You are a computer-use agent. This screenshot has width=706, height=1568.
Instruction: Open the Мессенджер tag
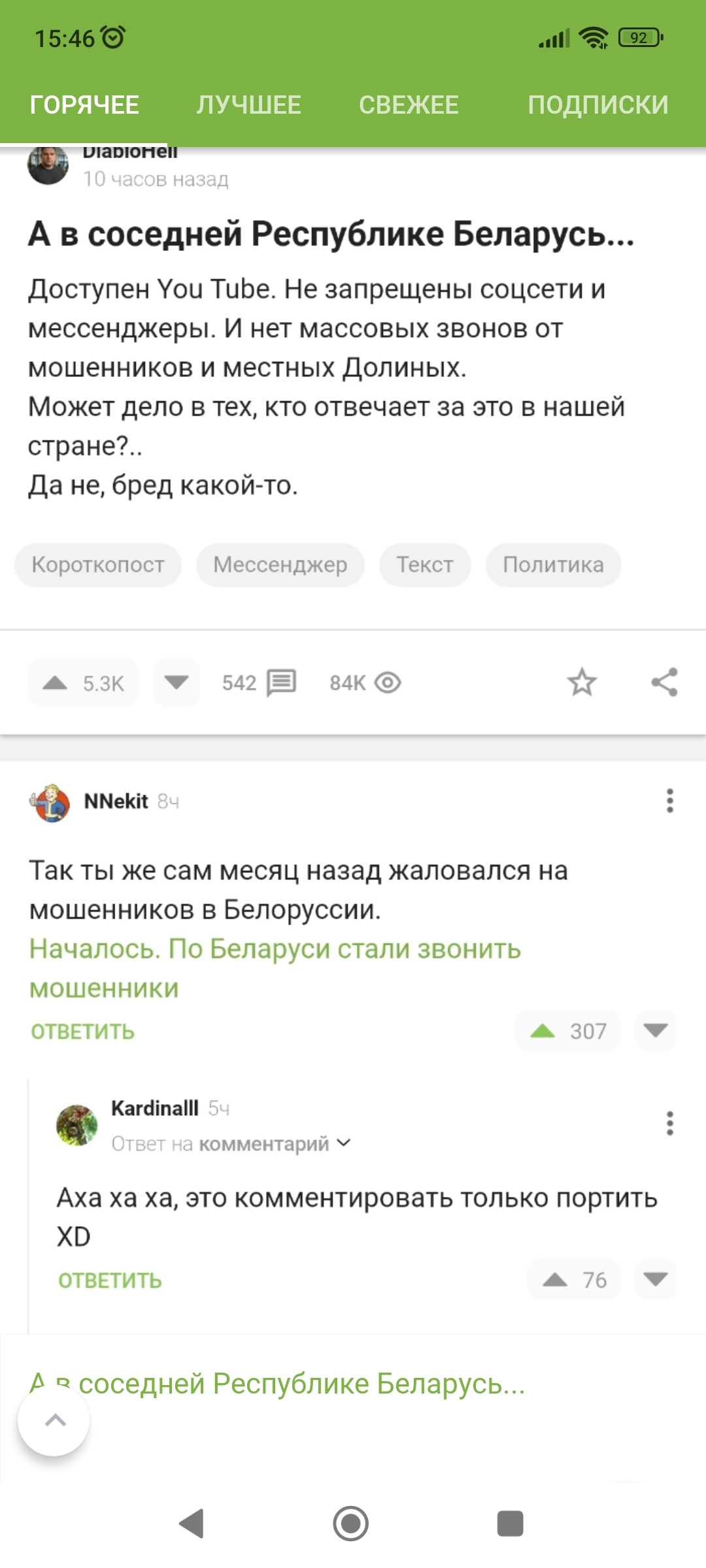(280, 564)
